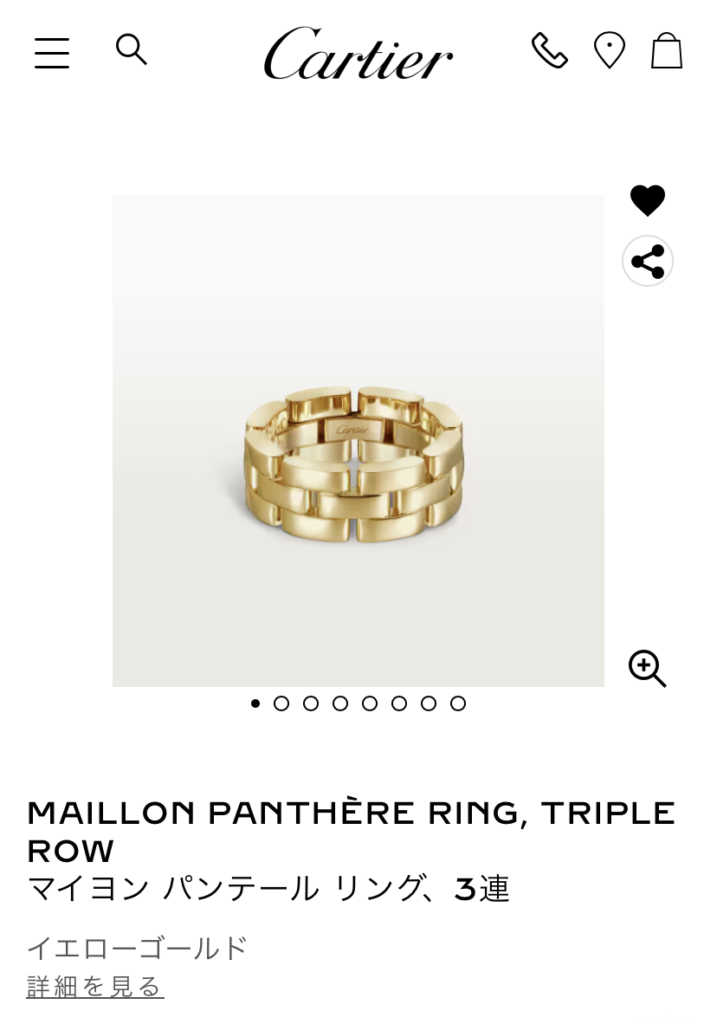Jump to the last image indicator dot
This screenshot has height=1024, width=717.
(x=458, y=704)
